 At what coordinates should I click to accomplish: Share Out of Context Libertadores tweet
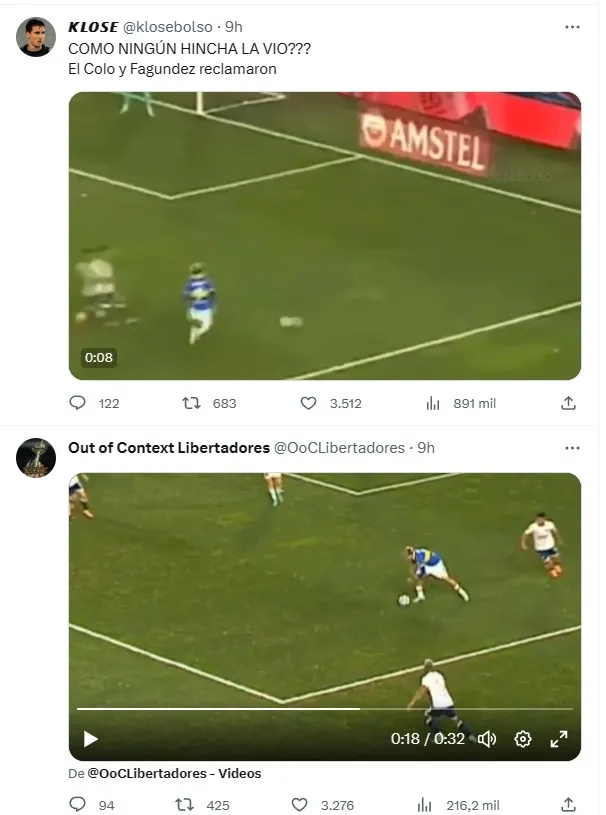coord(568,805)
